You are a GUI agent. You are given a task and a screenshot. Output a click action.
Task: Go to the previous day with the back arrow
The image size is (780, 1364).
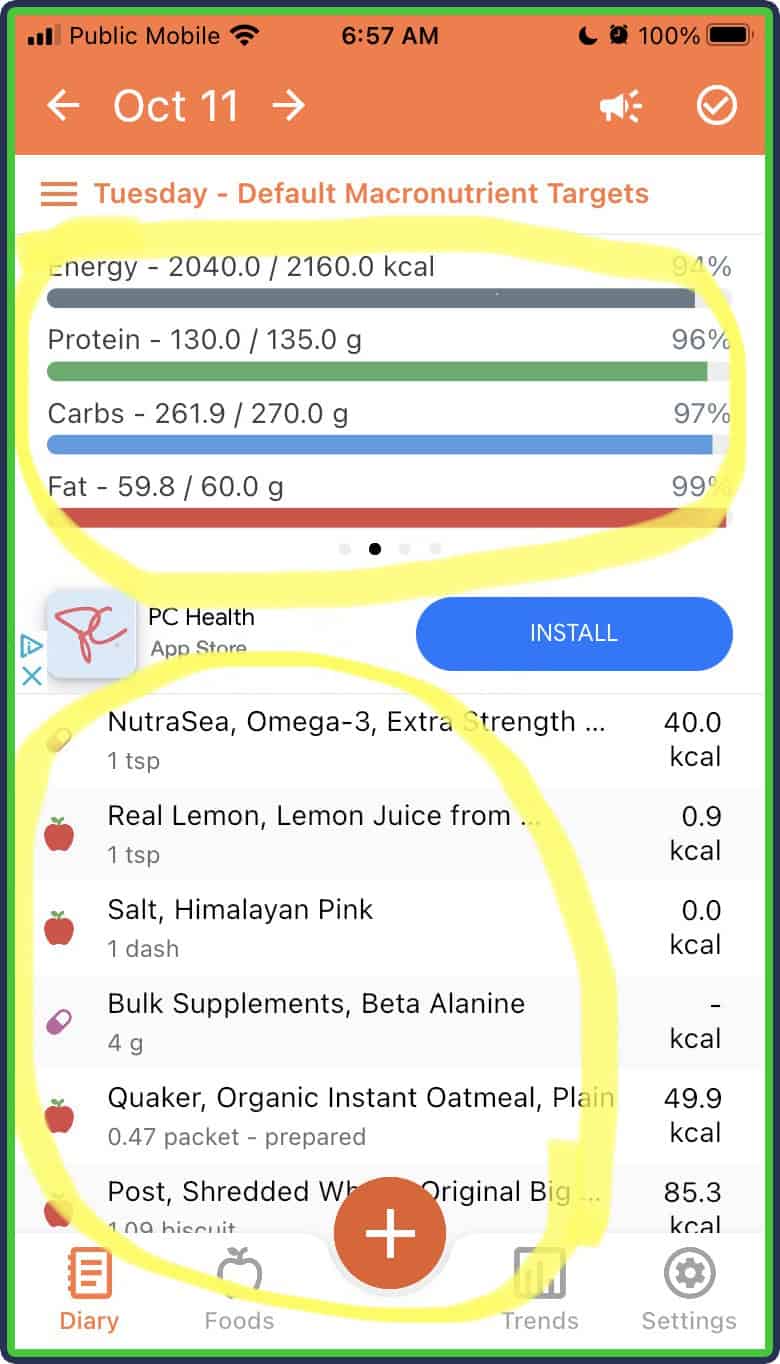(62, 105)
